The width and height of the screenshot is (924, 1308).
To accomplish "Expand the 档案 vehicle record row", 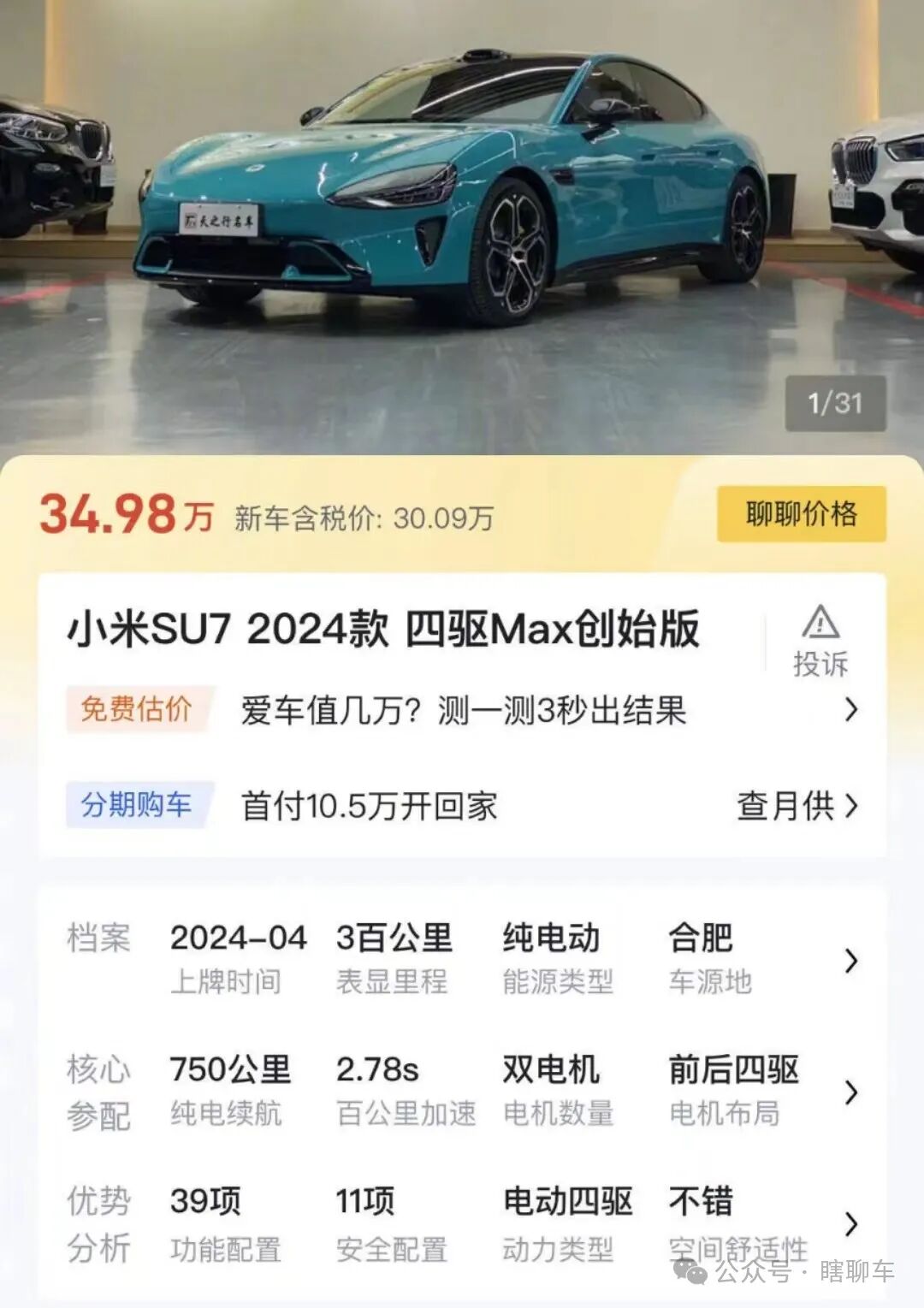I will [850, 961].
